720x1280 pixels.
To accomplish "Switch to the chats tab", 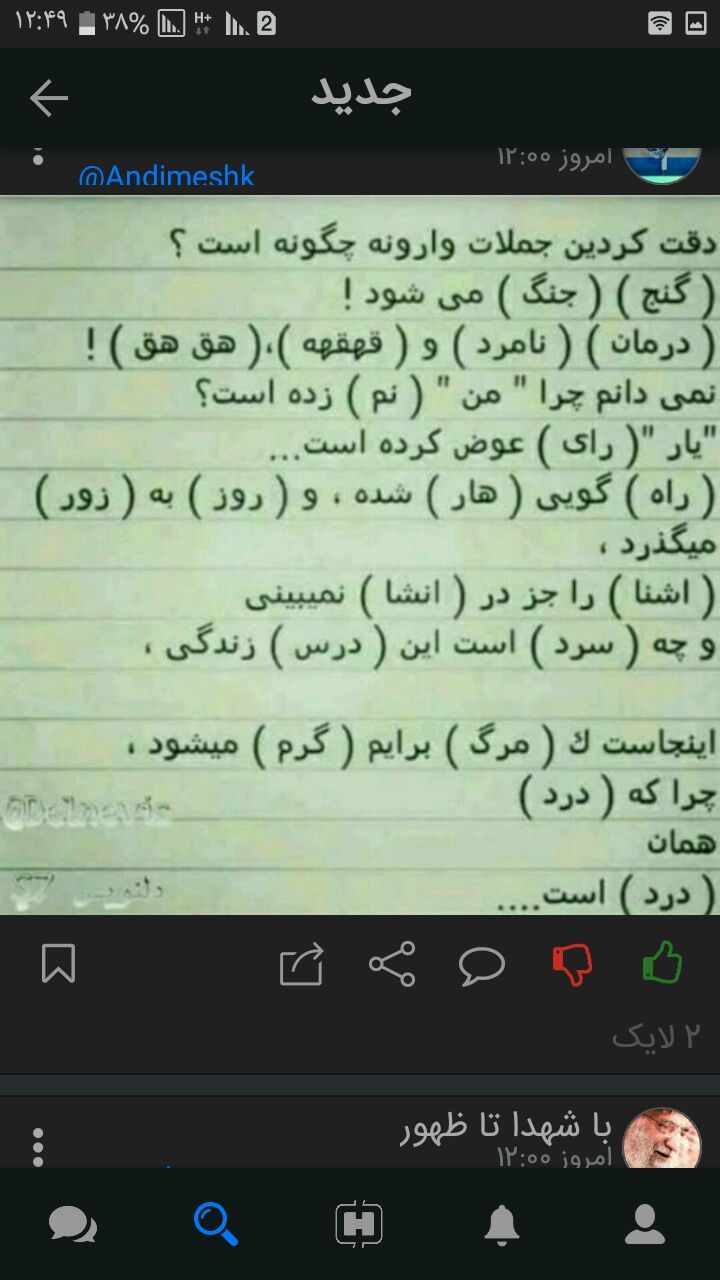I will (x=73, y=1224).
